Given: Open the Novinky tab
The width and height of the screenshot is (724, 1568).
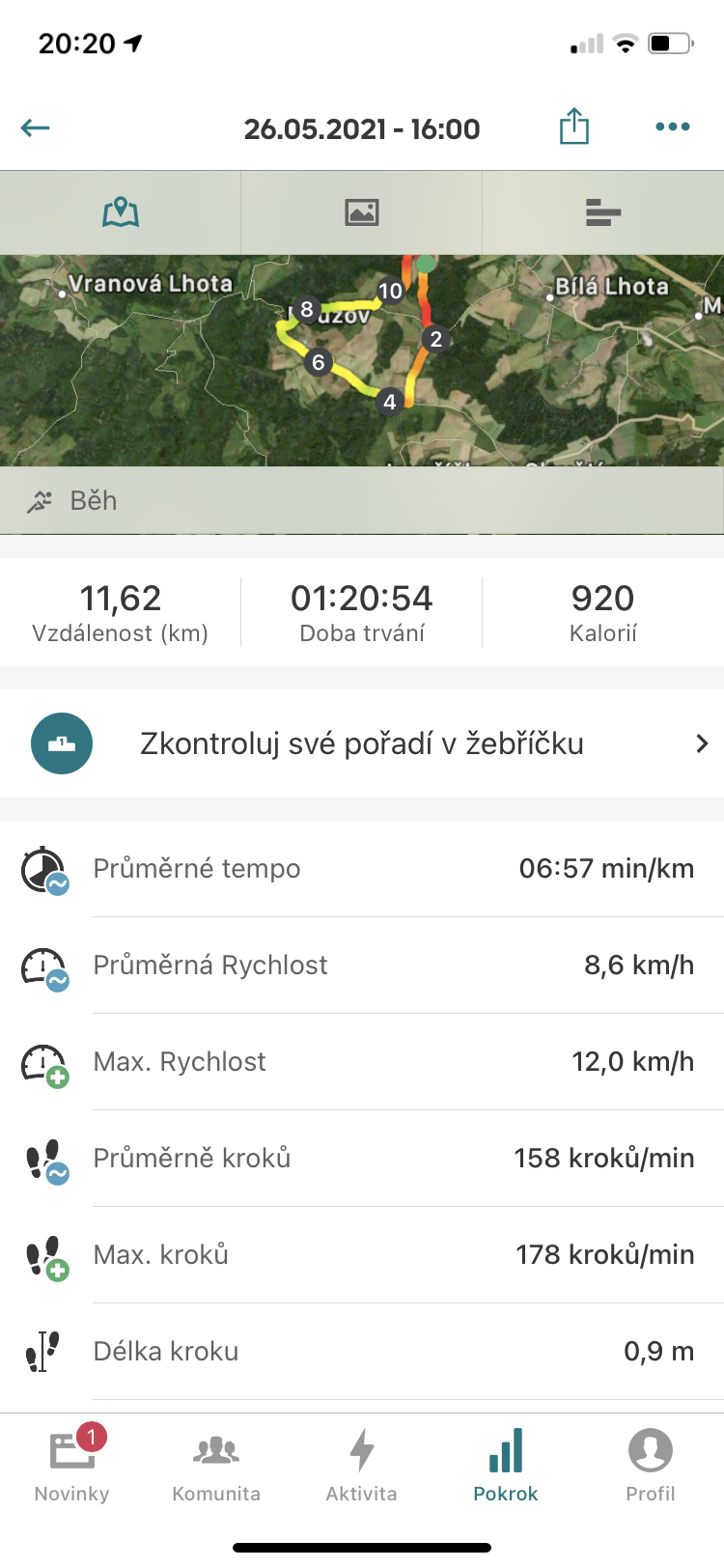Looking at the screenshot, I should (72, 1463).
